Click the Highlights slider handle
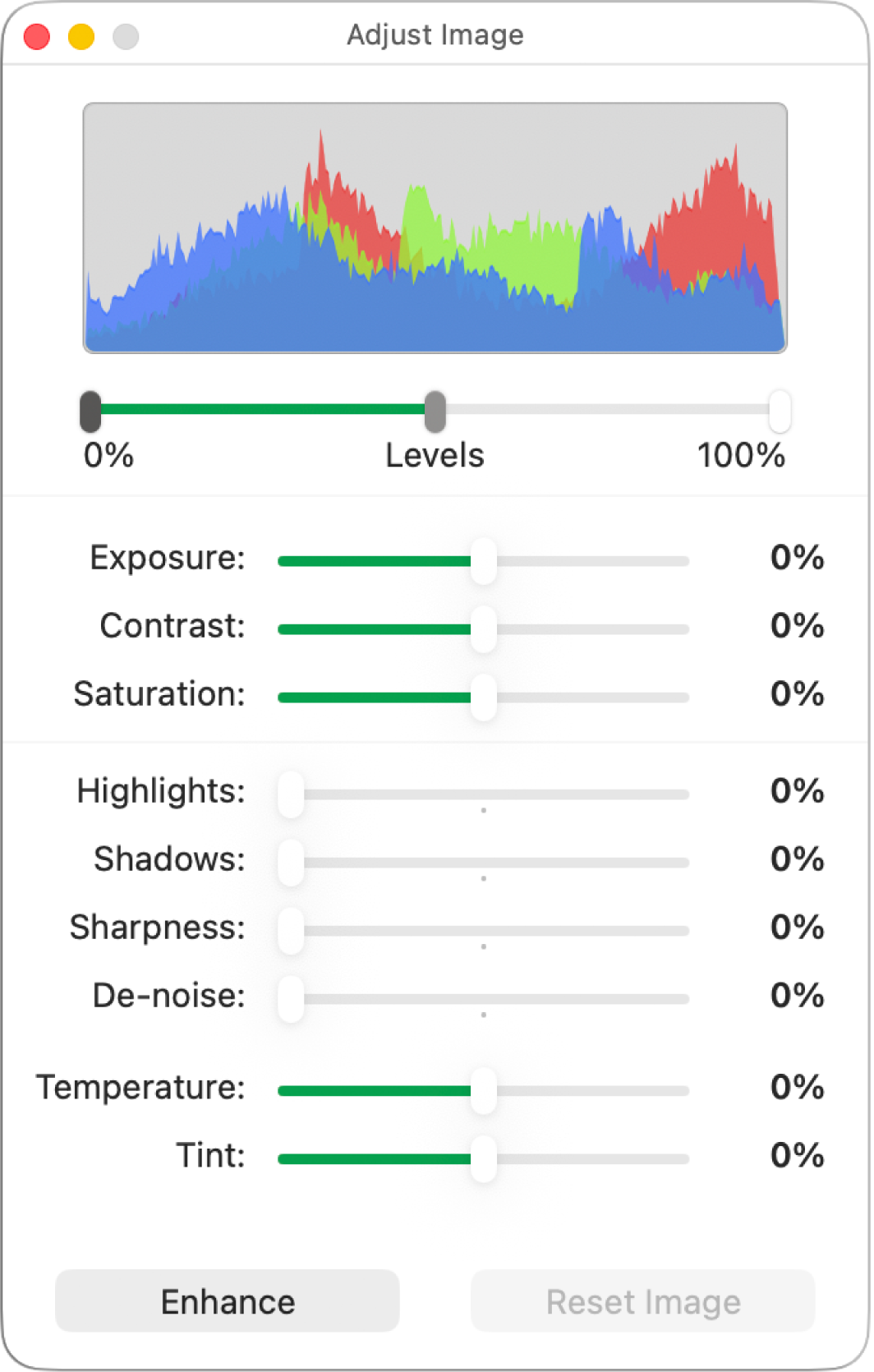874x1372 pixels. [x=291, y=794]
